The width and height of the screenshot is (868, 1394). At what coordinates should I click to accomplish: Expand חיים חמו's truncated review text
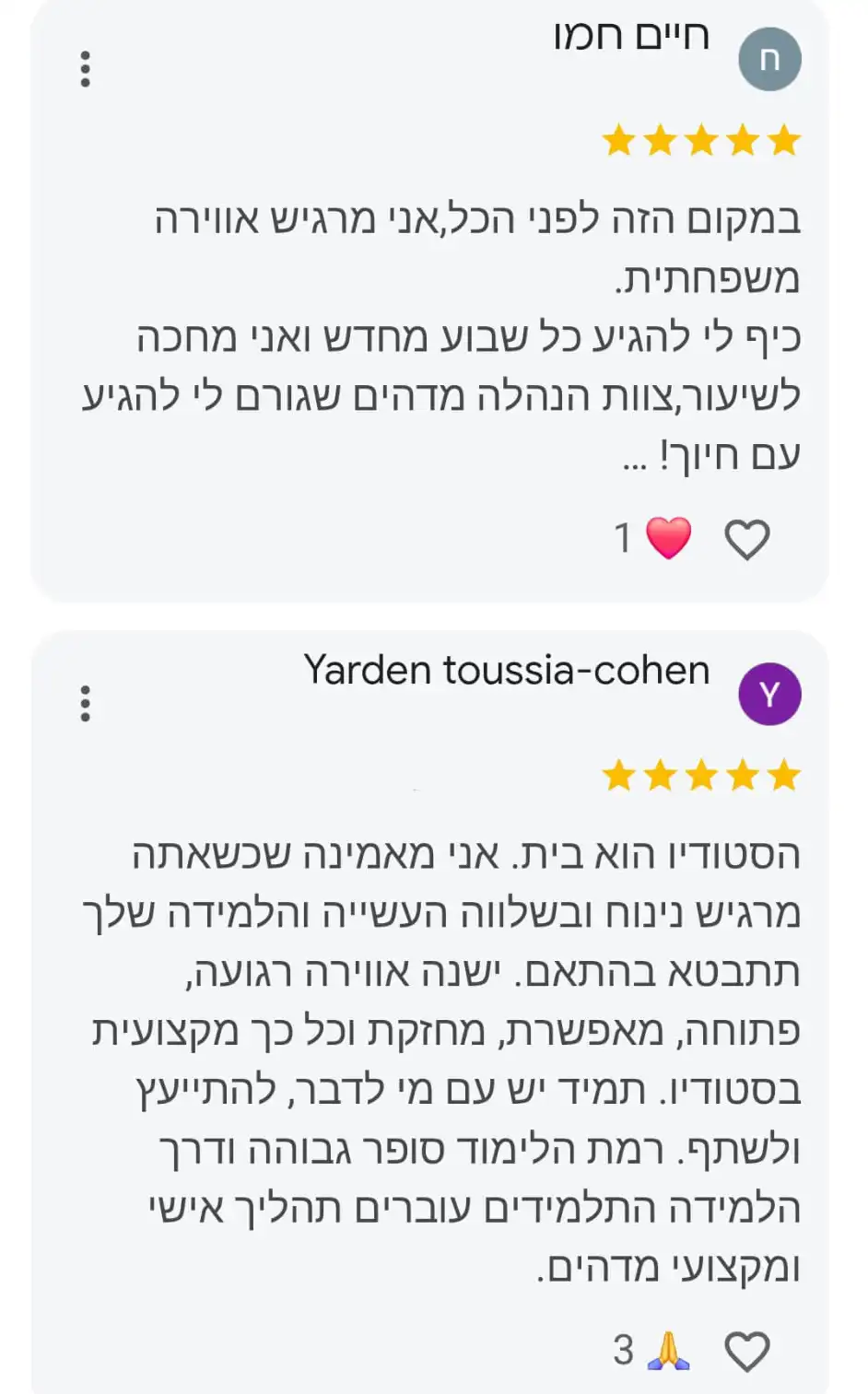point(635,458)
